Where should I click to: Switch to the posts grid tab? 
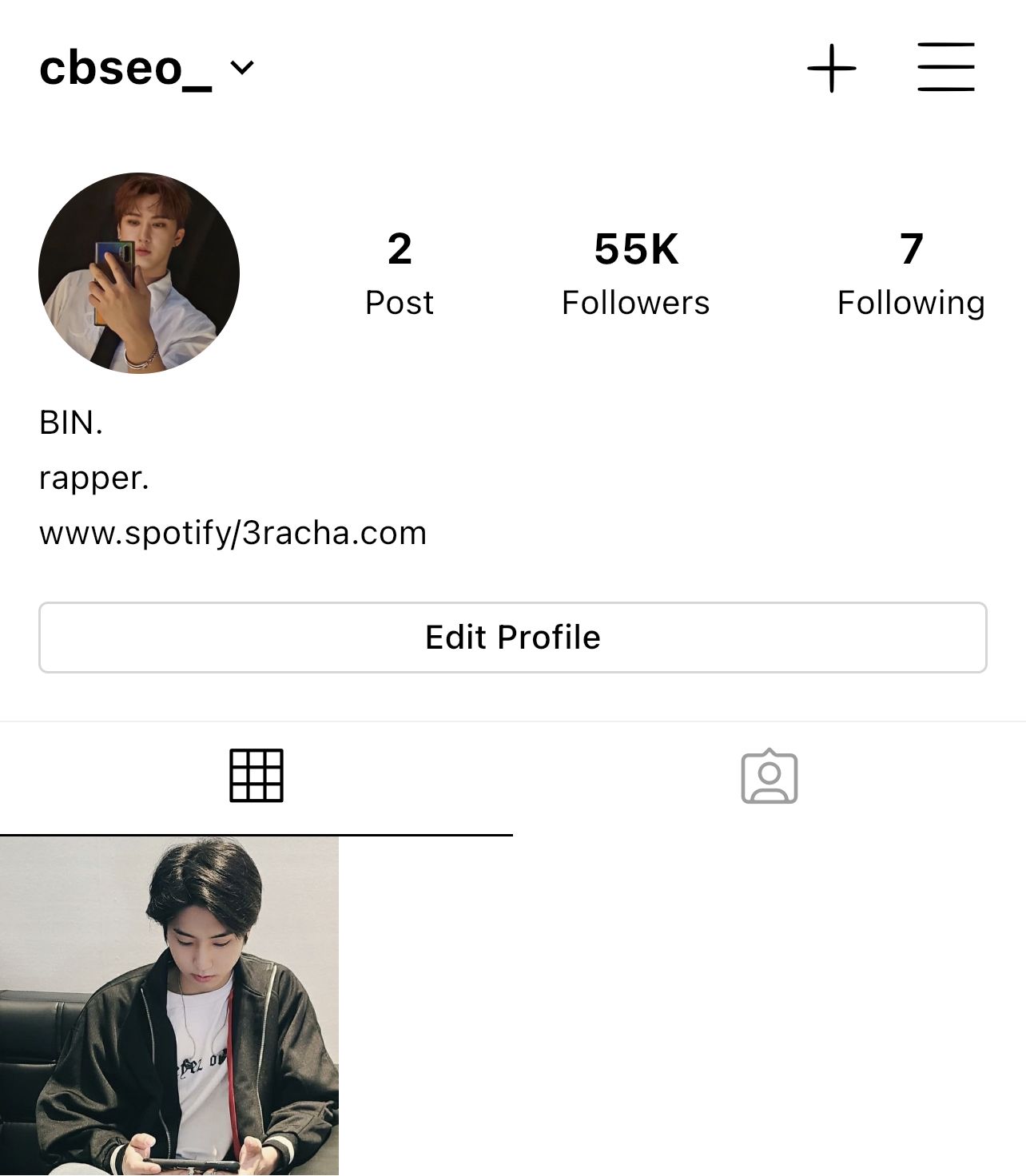tap(256, 776)
